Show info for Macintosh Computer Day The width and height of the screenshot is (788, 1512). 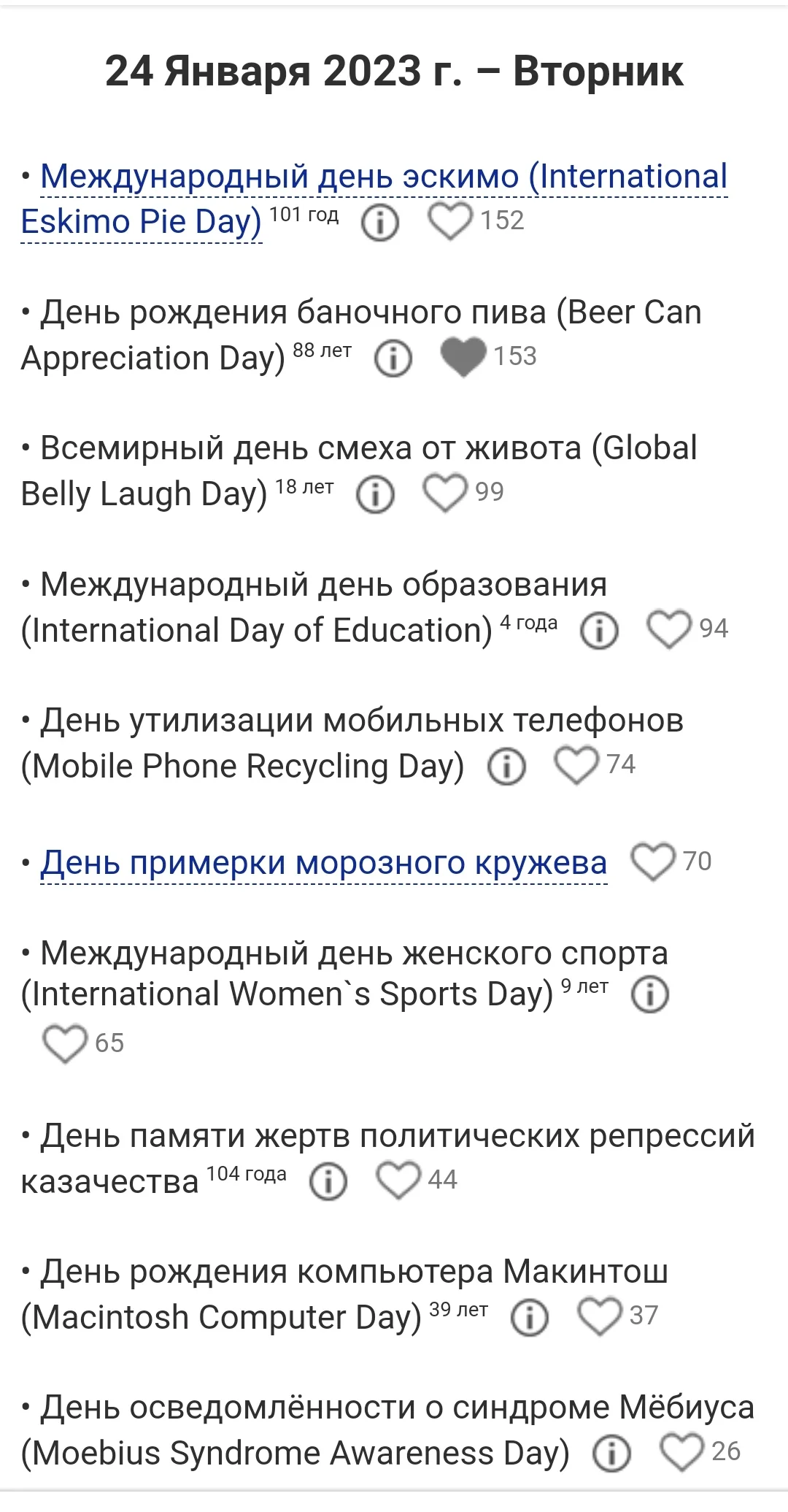pos(530,1318)
